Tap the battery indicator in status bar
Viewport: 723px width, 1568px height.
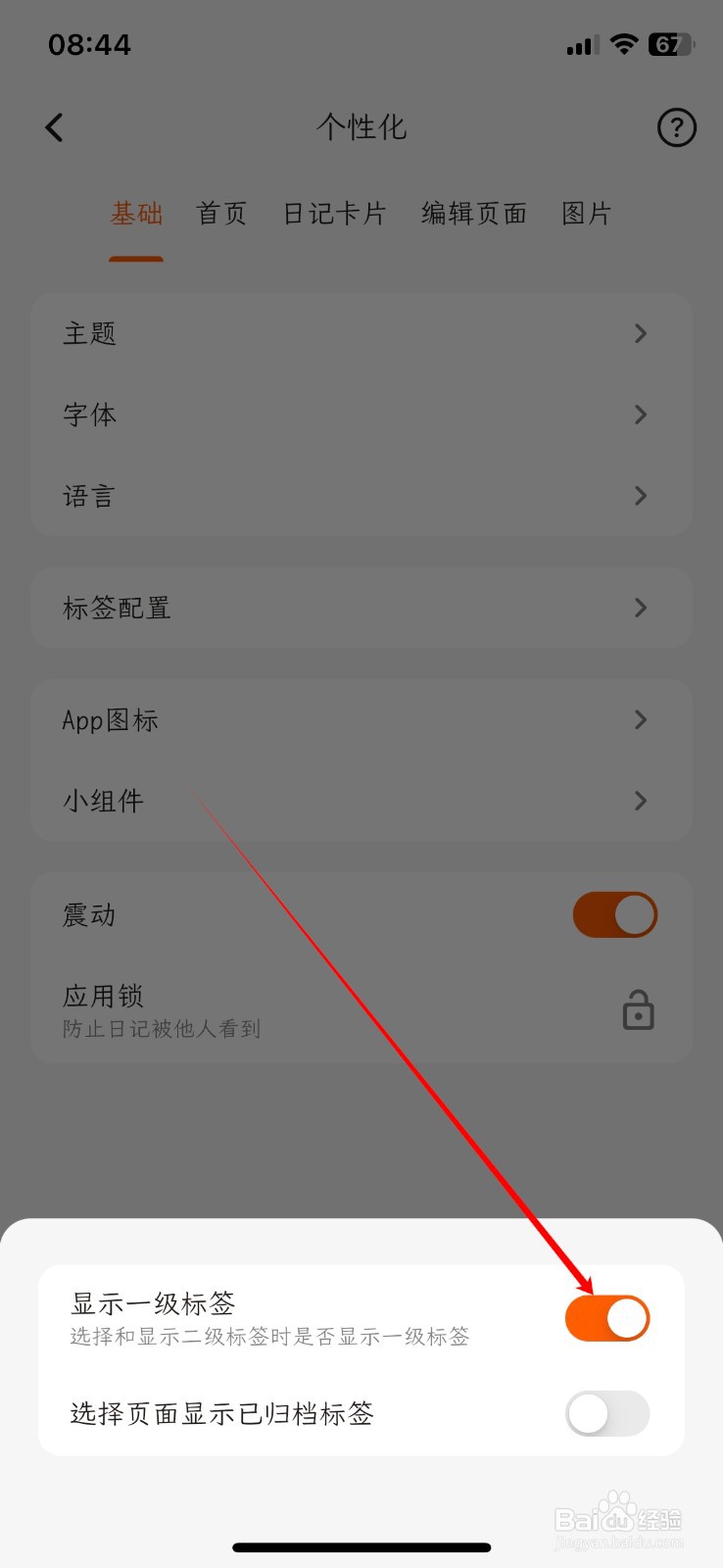(x=671, y=44)
